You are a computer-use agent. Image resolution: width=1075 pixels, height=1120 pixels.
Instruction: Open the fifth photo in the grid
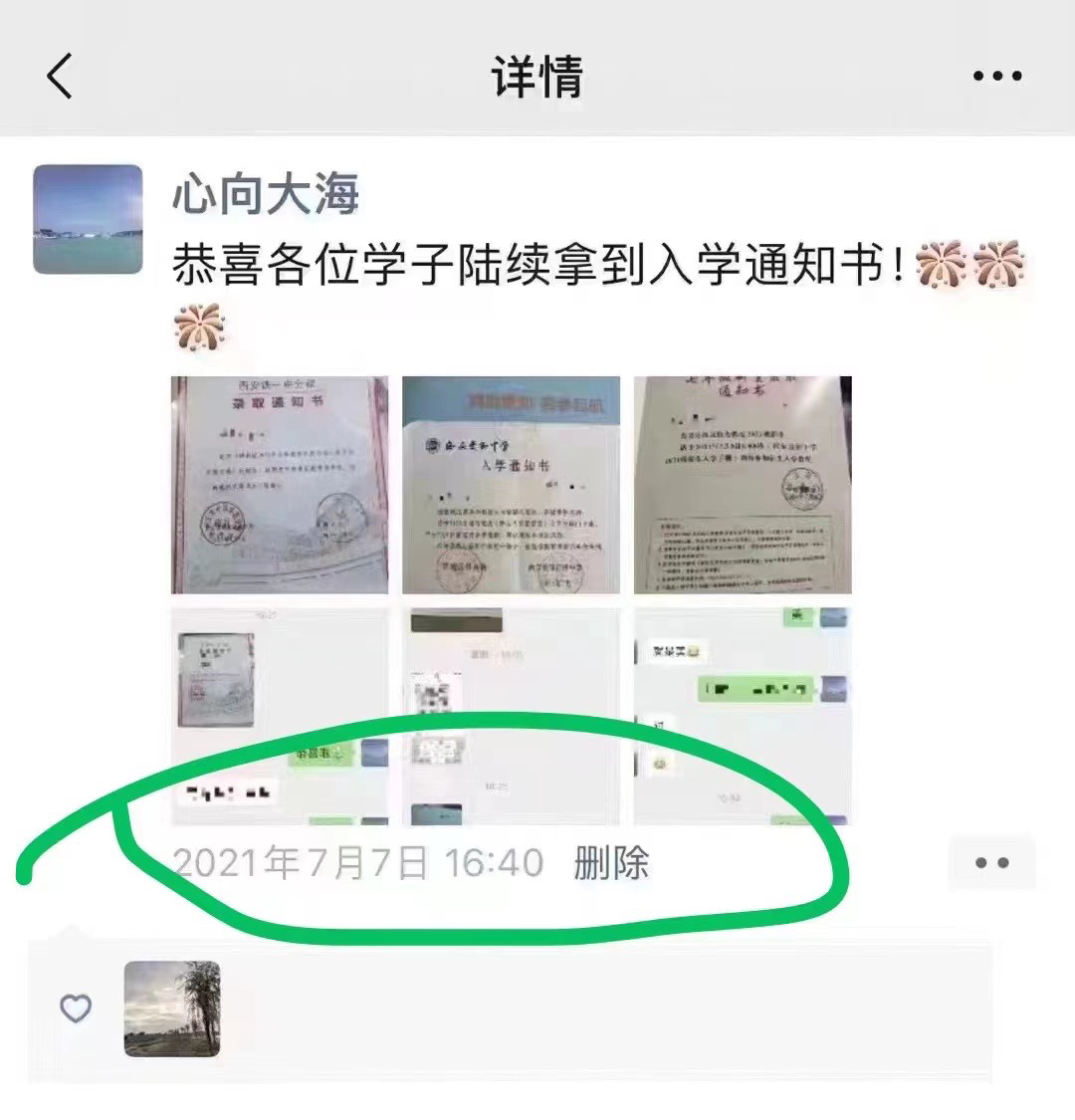click(511, 716)
